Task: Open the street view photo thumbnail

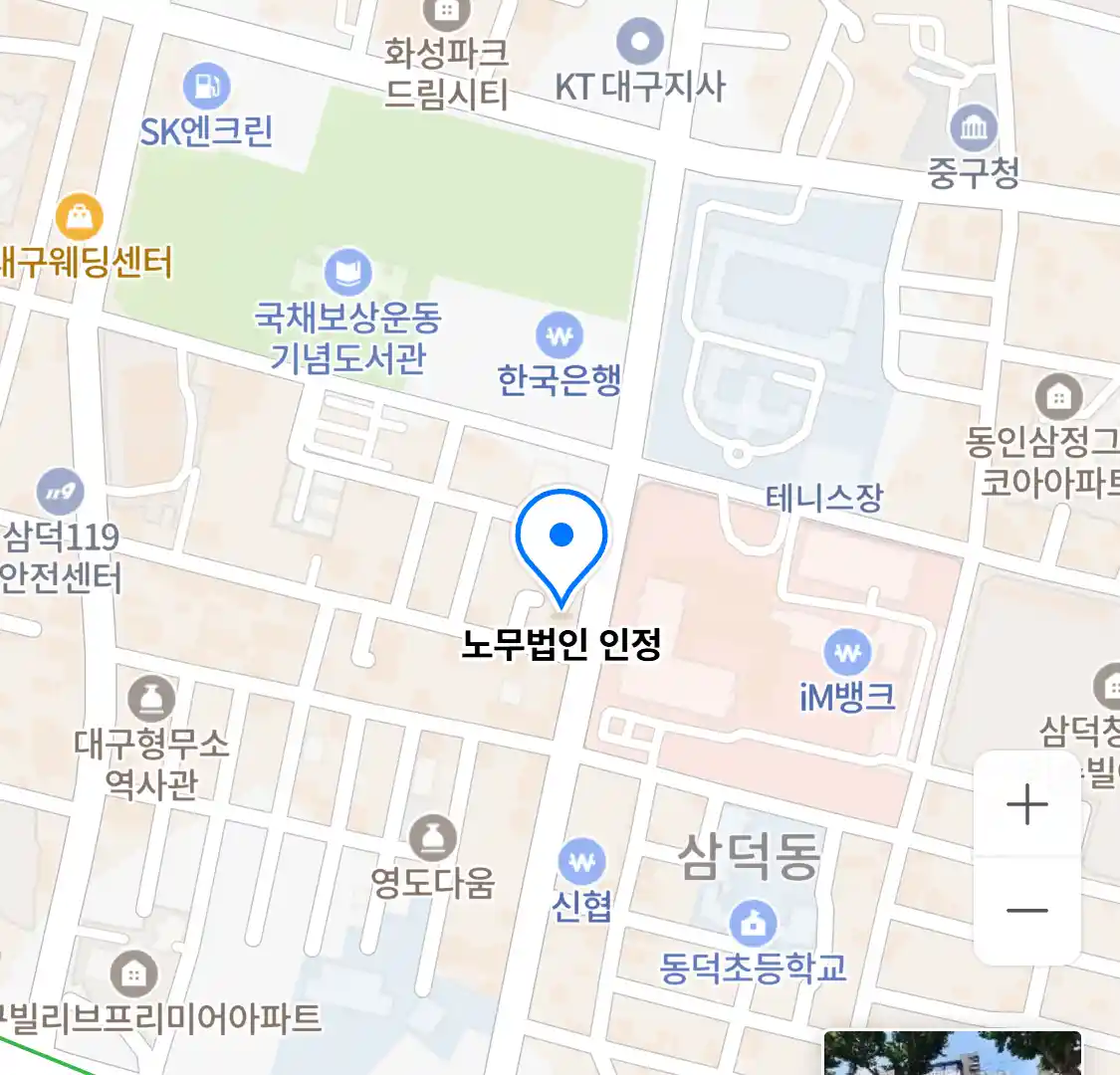Action: (952, 1053)
